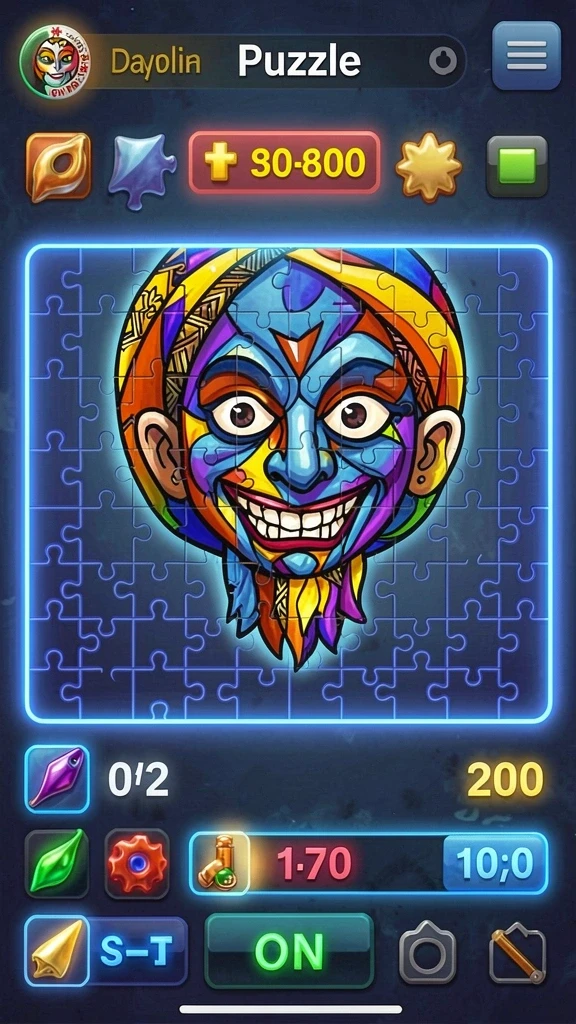Tap the potion item icon beside 1-70
576x1024 pixels.
tap(220, 863)
